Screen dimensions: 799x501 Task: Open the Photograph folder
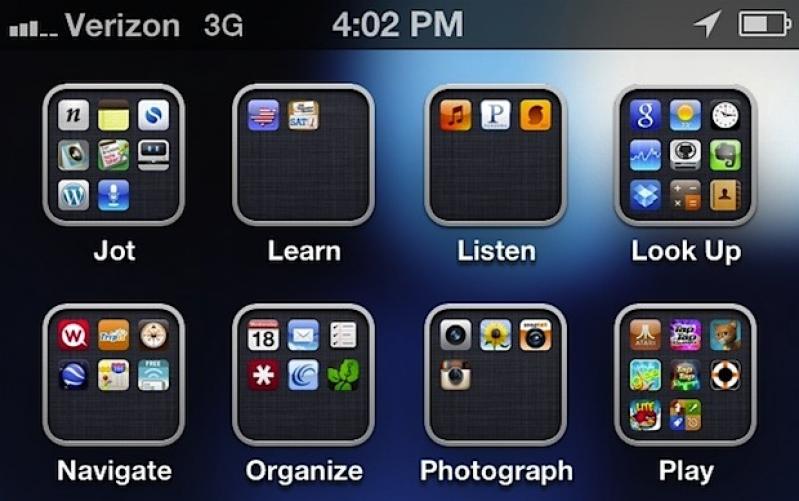coord(496,375)
